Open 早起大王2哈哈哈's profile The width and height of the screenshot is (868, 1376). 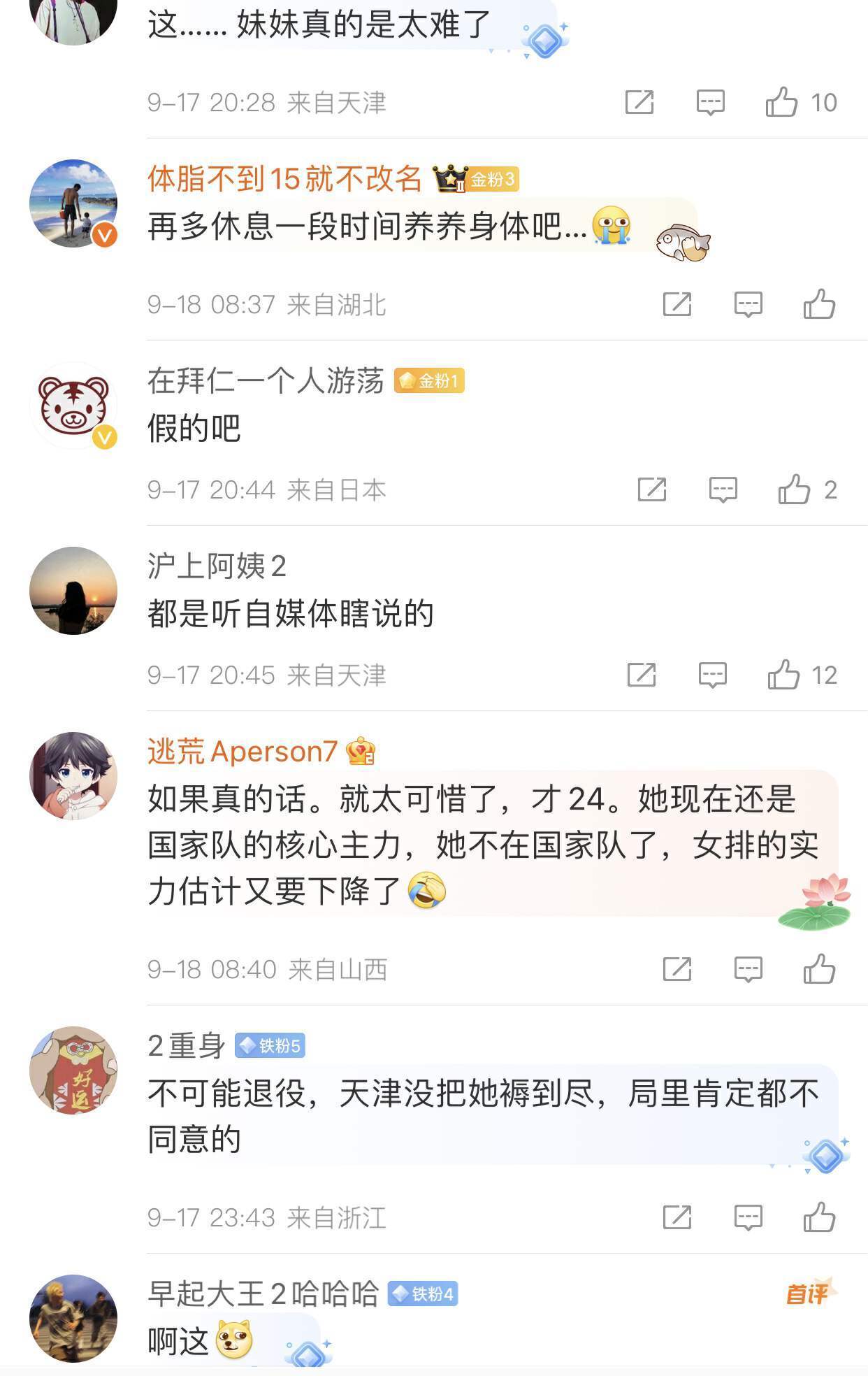(x=263, y=1294)
